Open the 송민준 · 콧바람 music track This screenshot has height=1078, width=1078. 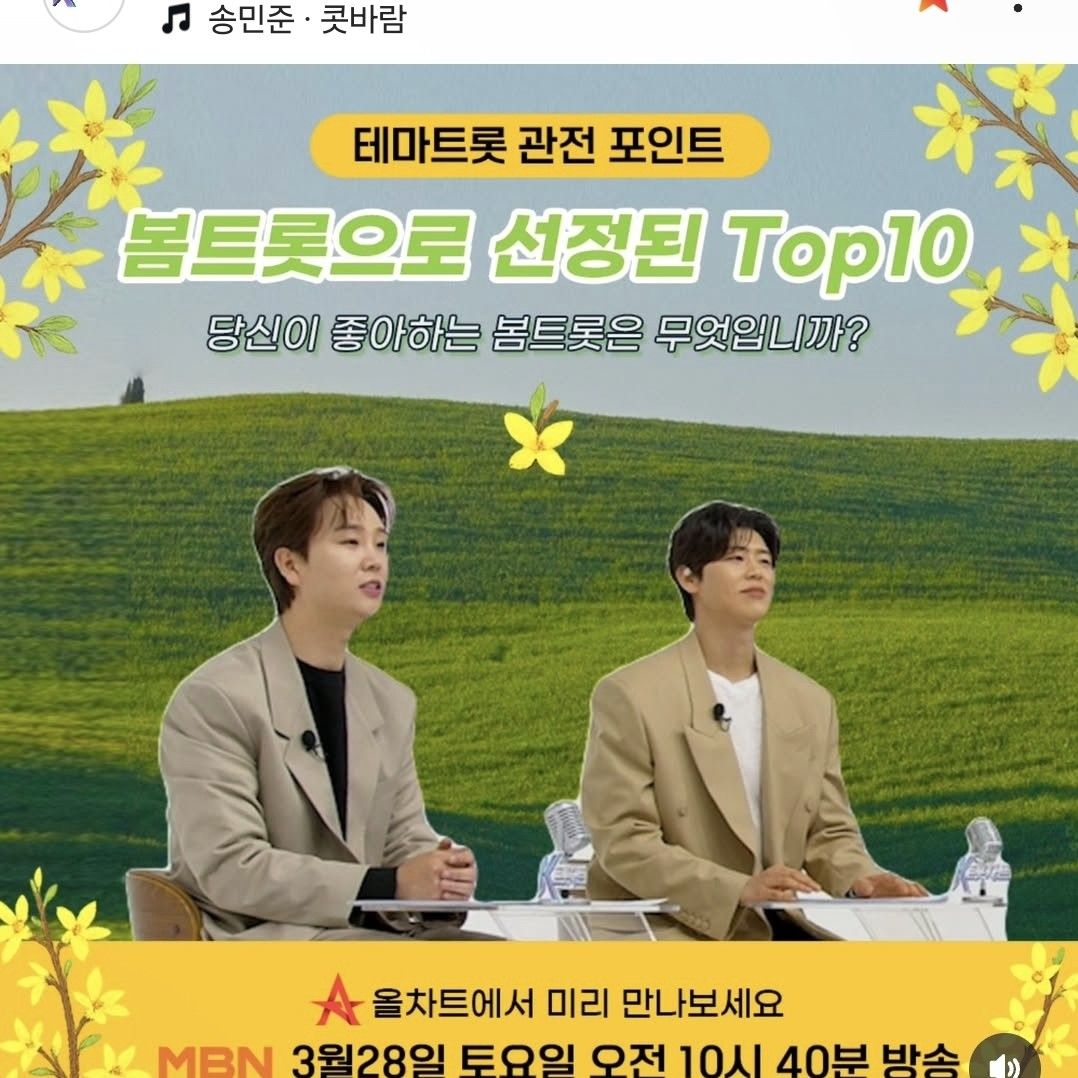pyautogui.click(x=305, y=21)
